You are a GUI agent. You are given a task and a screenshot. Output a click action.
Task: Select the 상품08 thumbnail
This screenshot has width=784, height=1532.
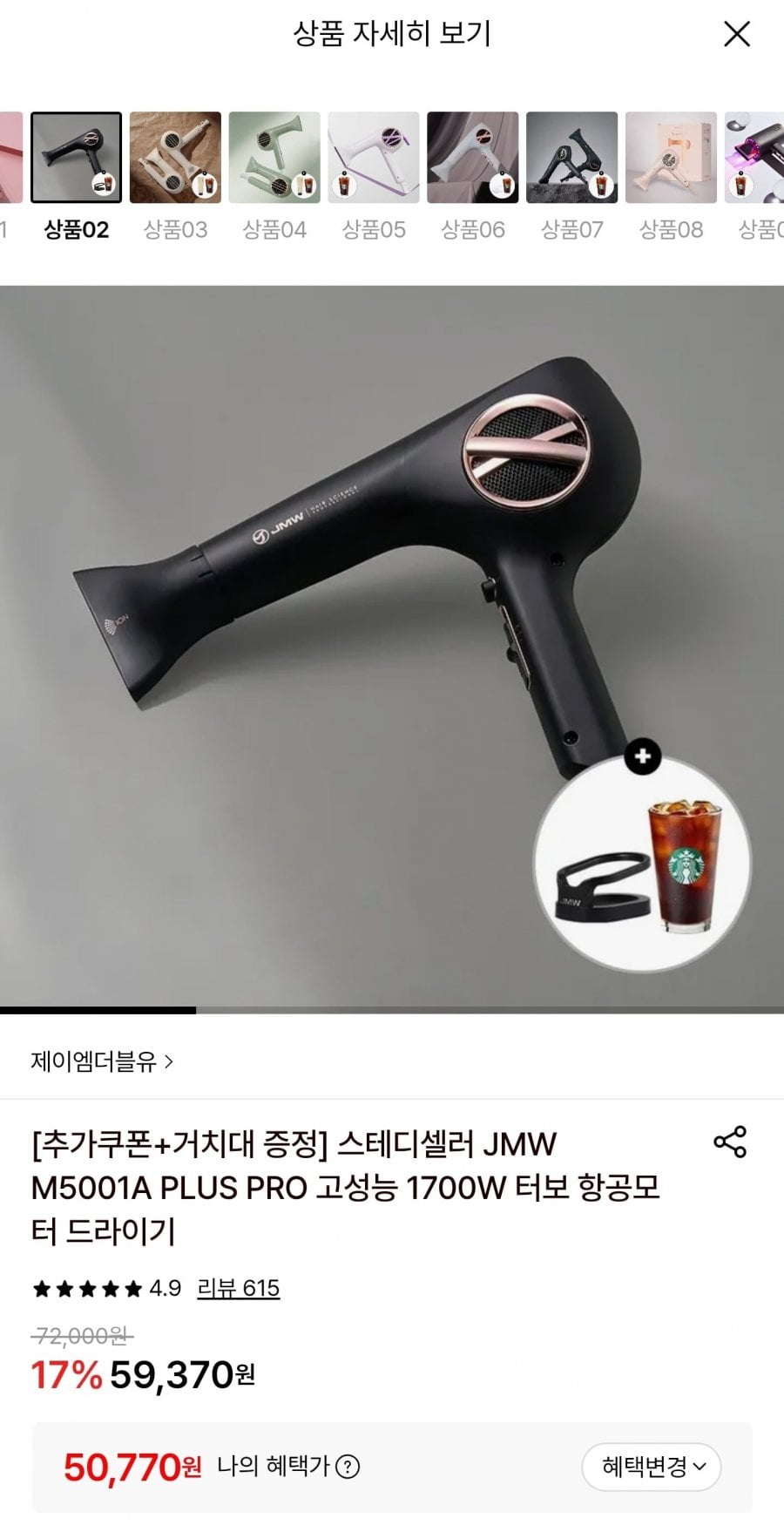[x=672, y=158]
